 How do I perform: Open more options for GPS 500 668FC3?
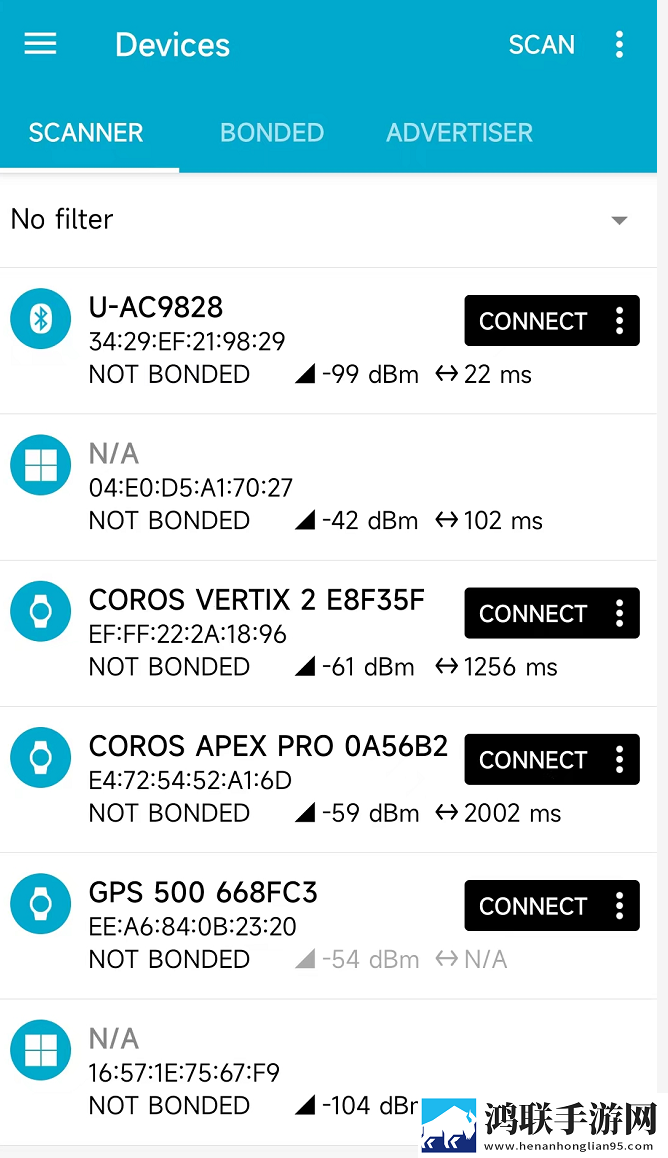pos(620,906)
